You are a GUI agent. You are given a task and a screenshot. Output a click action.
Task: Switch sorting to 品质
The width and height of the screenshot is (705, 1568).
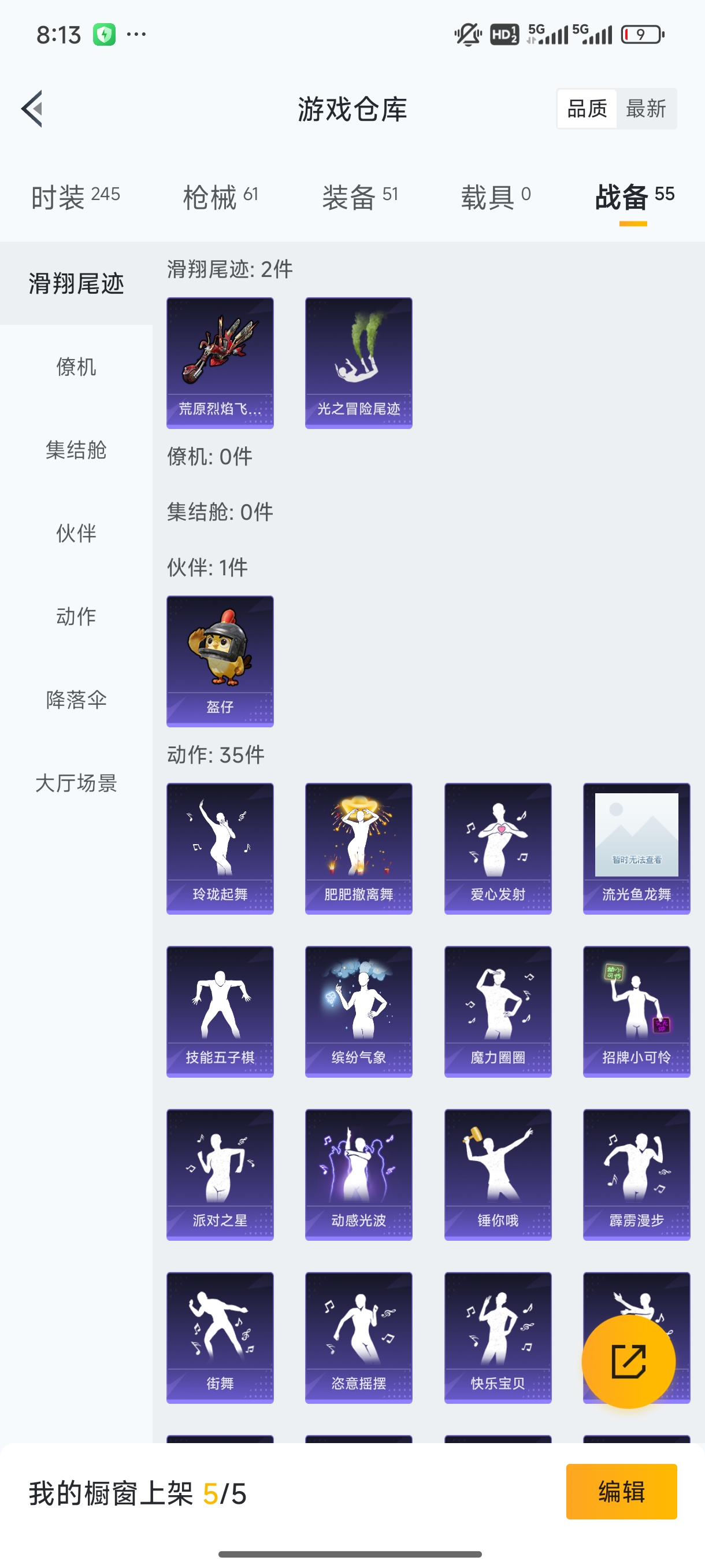pos(586,108)
